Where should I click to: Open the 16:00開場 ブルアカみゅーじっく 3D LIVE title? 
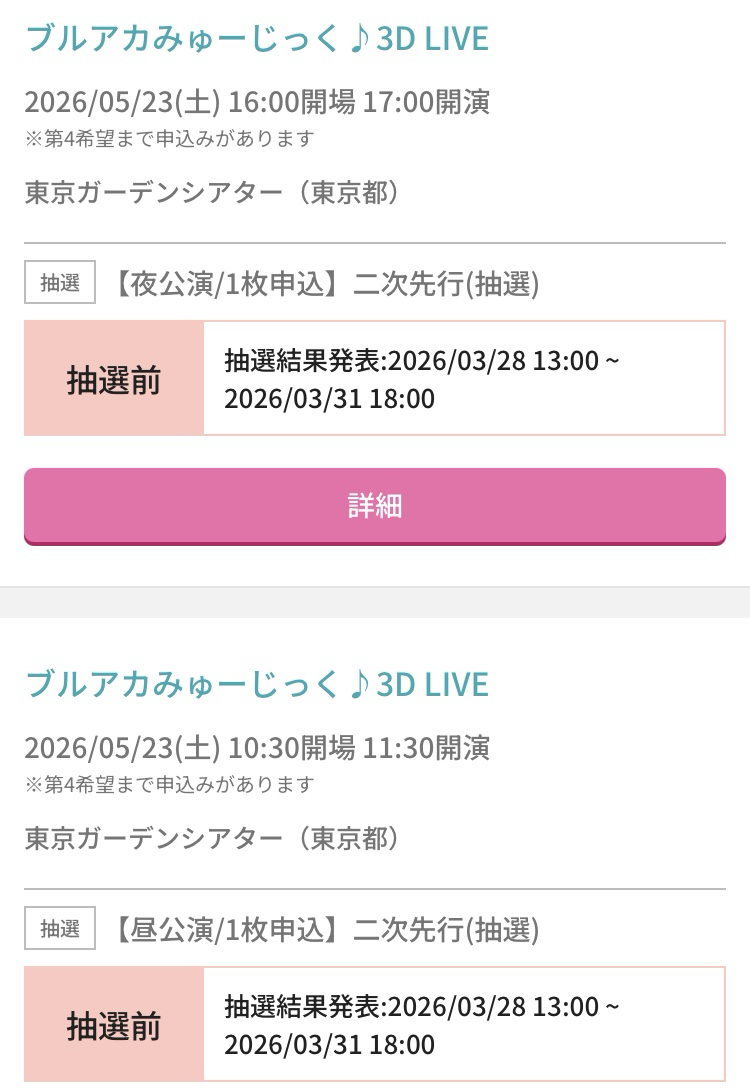pyautogui.click(x=256, y=39)
